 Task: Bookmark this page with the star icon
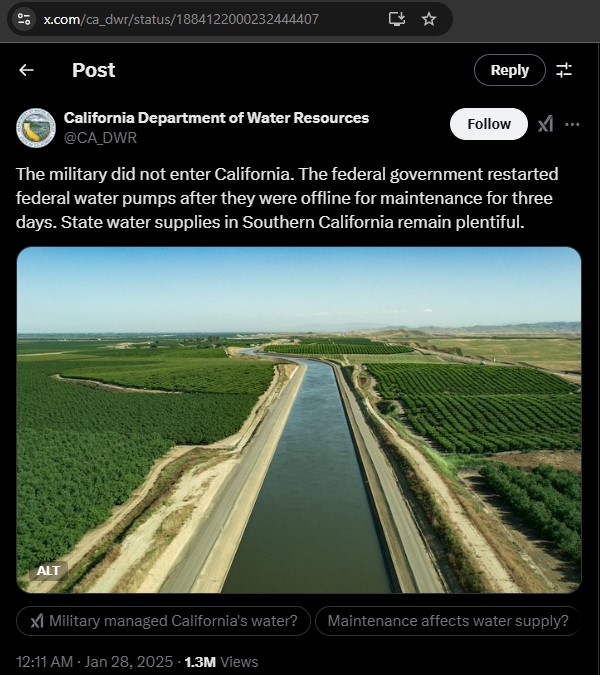coord(429,19)
